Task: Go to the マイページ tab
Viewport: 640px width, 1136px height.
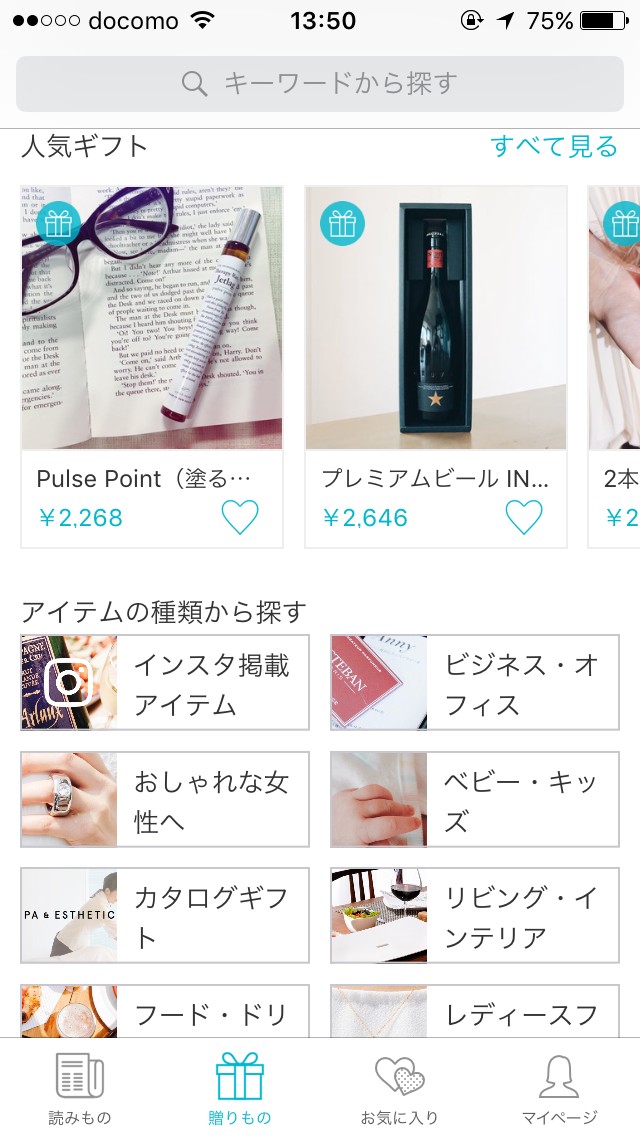Action: 560,1088
